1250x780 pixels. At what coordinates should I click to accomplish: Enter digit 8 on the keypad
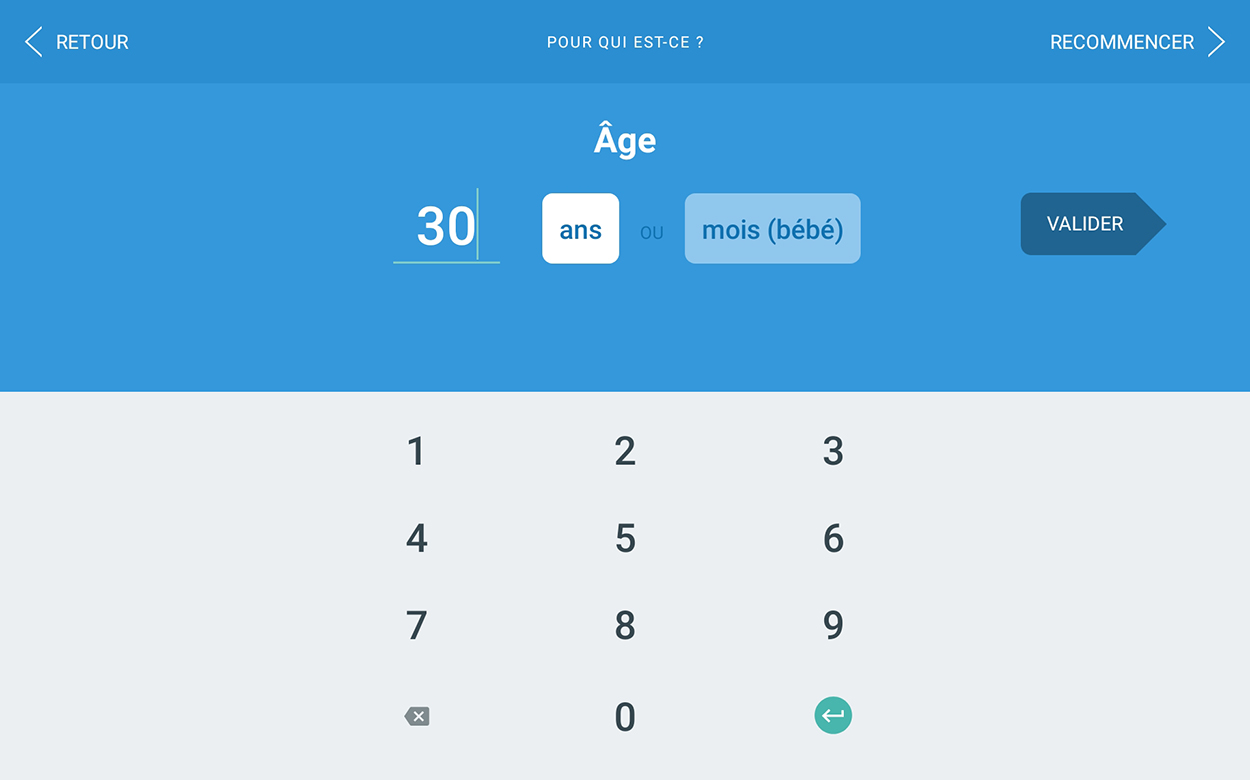[x=625, y=626]
